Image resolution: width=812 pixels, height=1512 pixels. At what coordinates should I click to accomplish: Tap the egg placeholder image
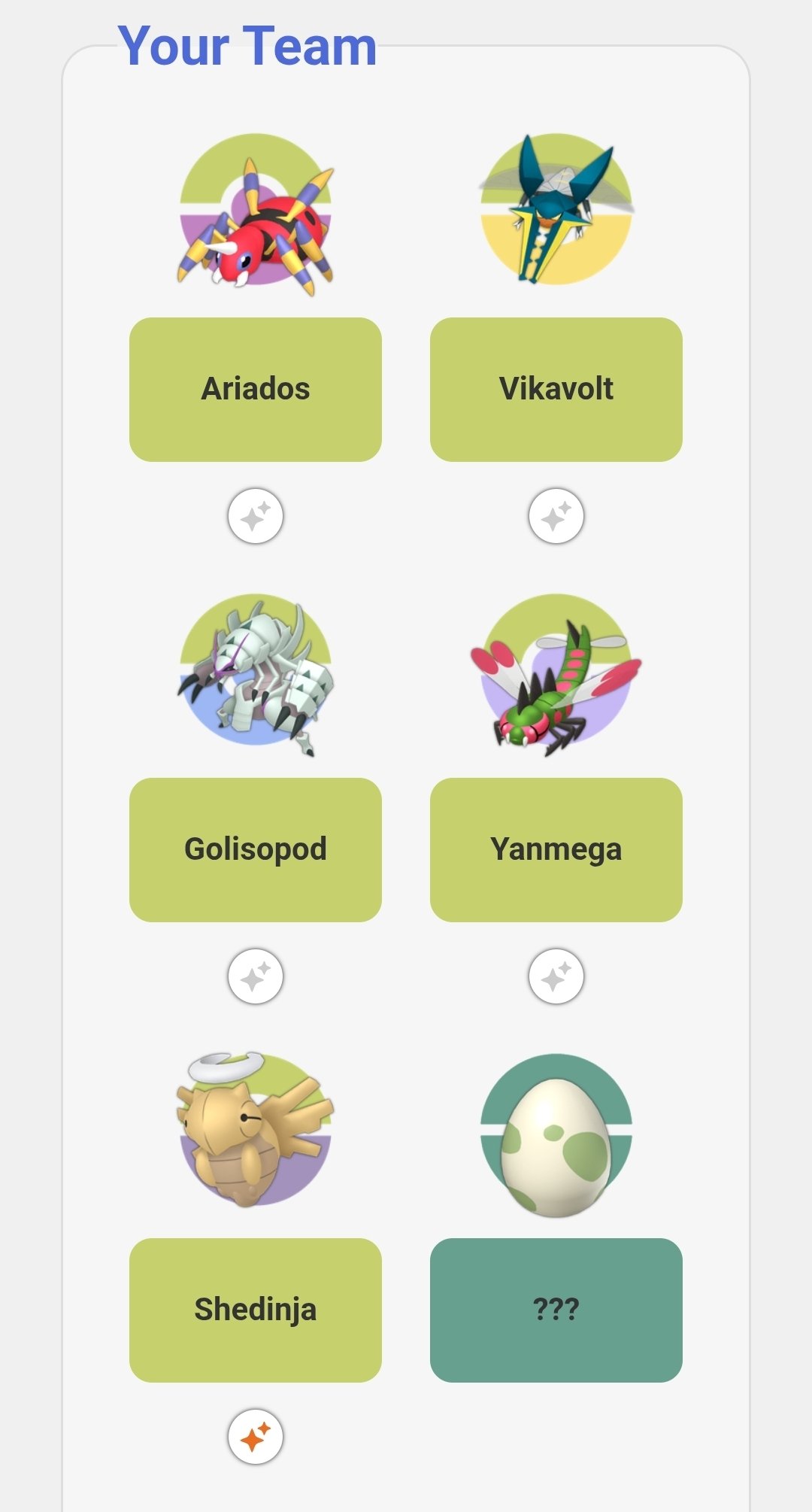click(556, 1136)
